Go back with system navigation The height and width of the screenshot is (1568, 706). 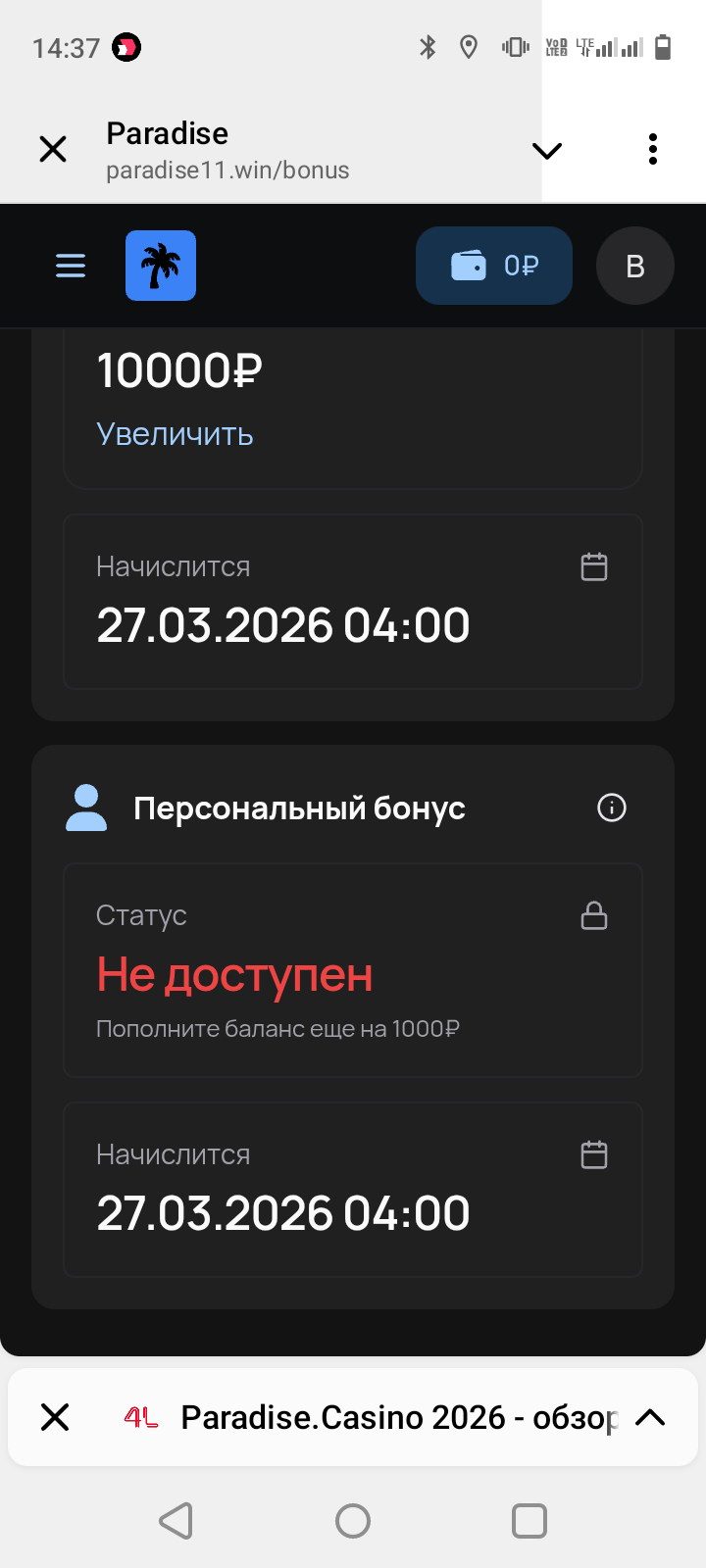176,1521
